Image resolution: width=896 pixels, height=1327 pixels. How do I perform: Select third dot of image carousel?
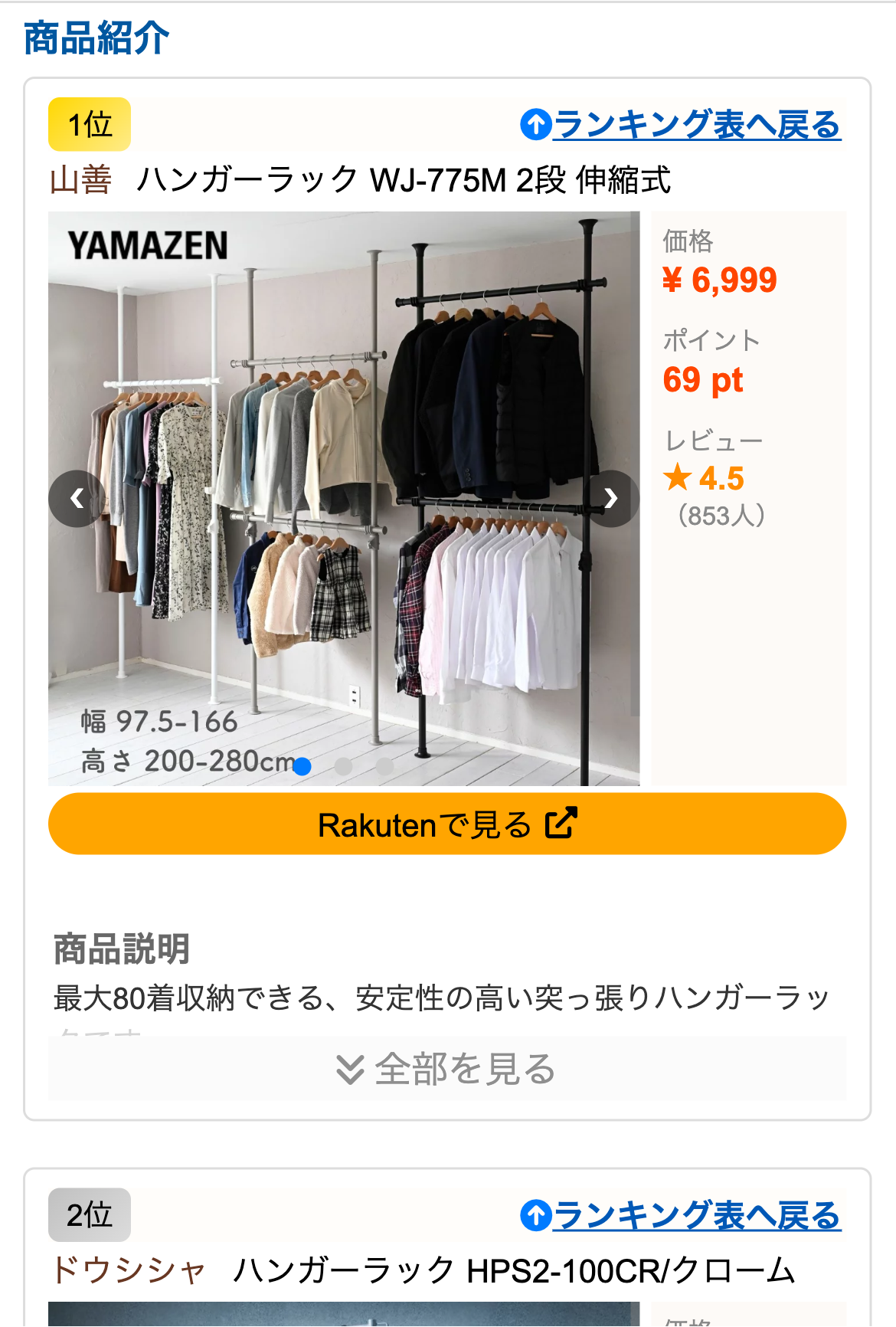[x=385, y=765]
